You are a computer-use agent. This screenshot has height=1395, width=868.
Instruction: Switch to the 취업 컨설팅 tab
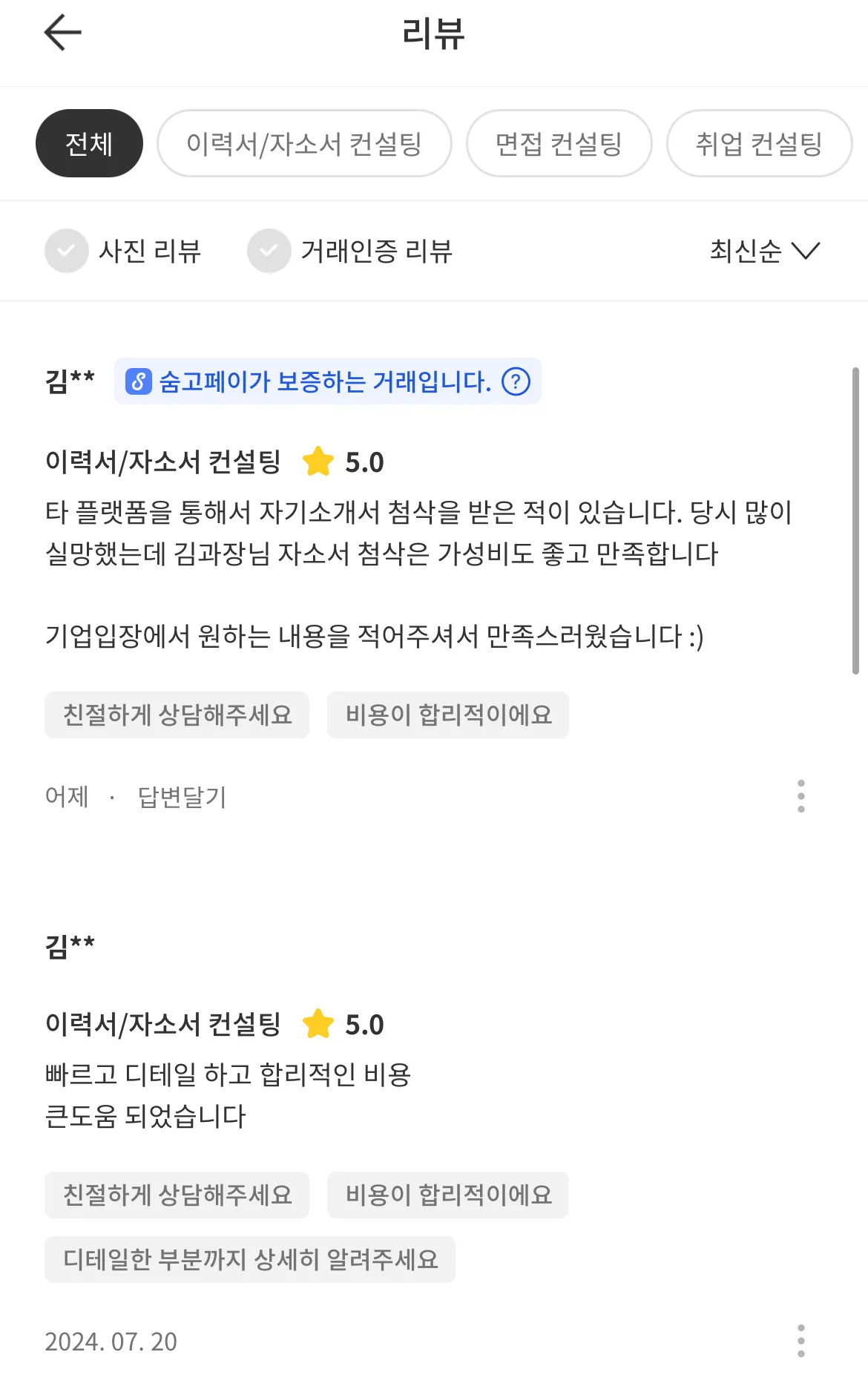point(758,142)
